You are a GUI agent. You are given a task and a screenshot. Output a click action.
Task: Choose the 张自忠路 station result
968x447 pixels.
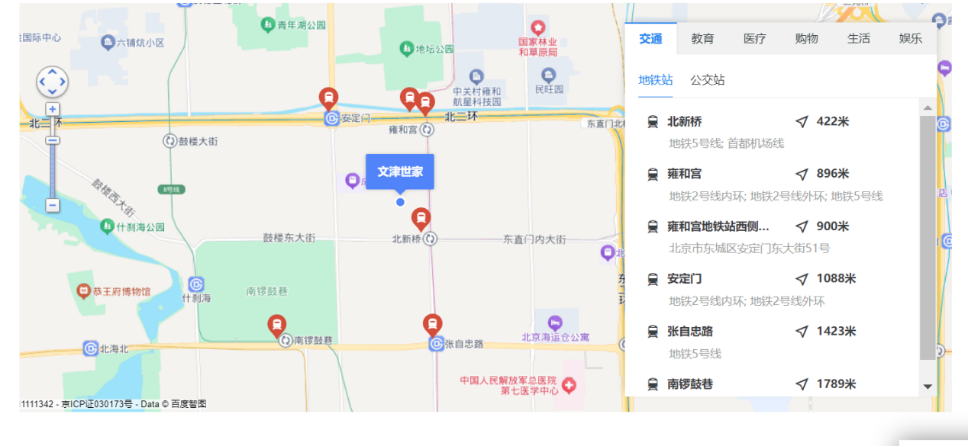[691, 331]
